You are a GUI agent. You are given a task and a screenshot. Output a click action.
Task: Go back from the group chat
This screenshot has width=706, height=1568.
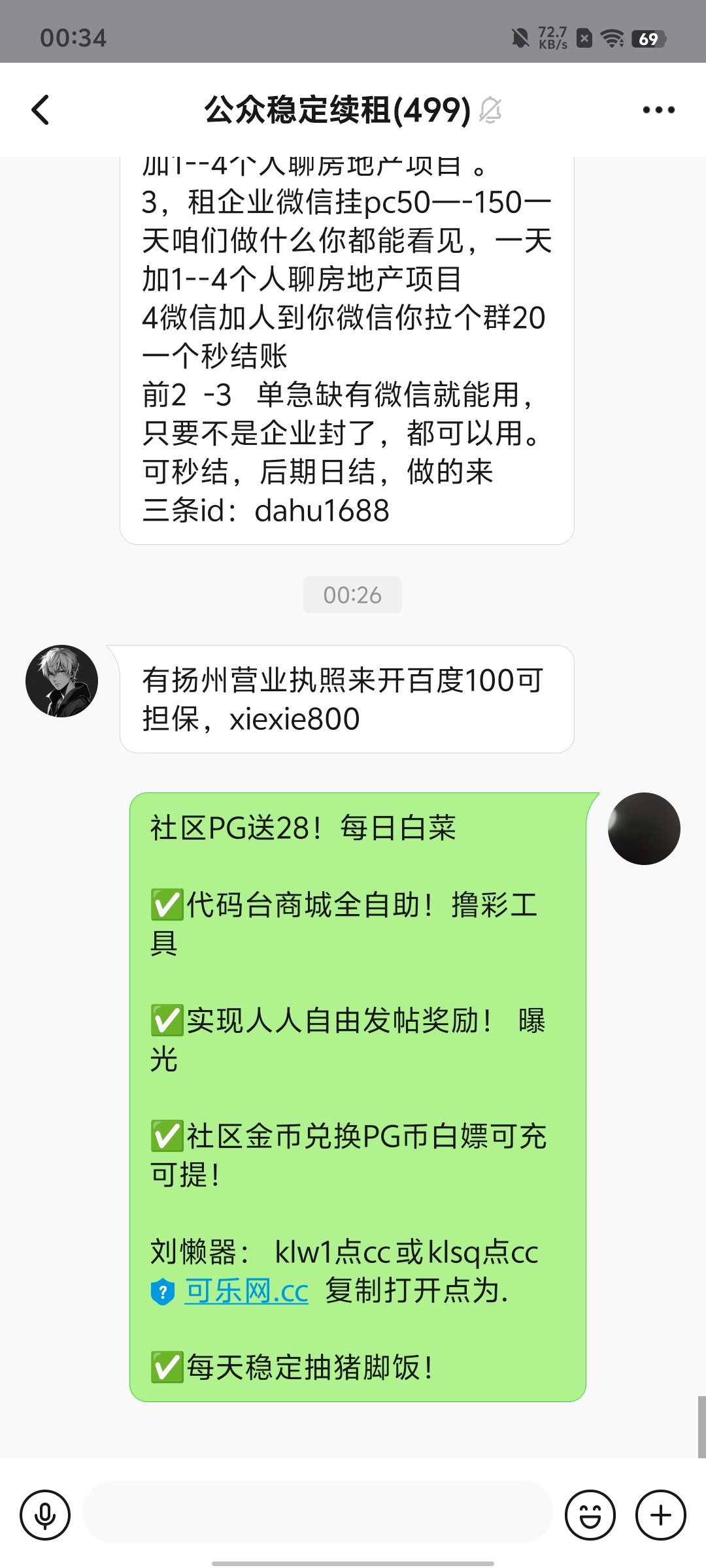(x=41, y=110)
